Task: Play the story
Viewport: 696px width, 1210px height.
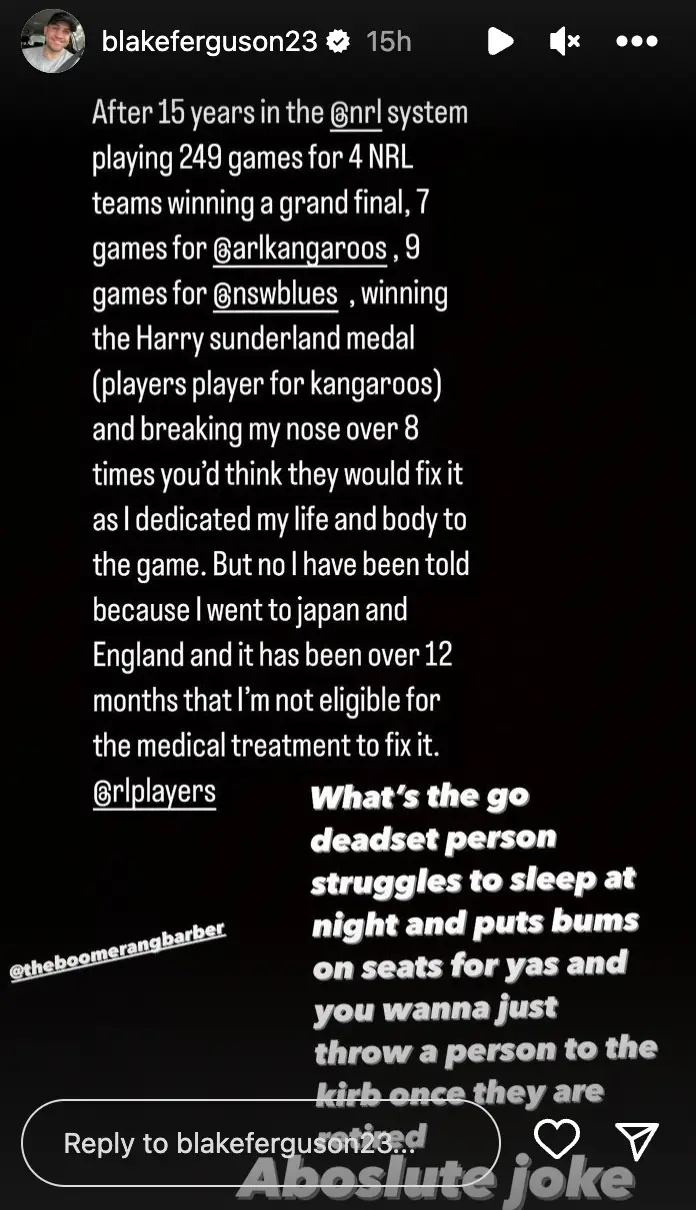Action: point(499,41)
